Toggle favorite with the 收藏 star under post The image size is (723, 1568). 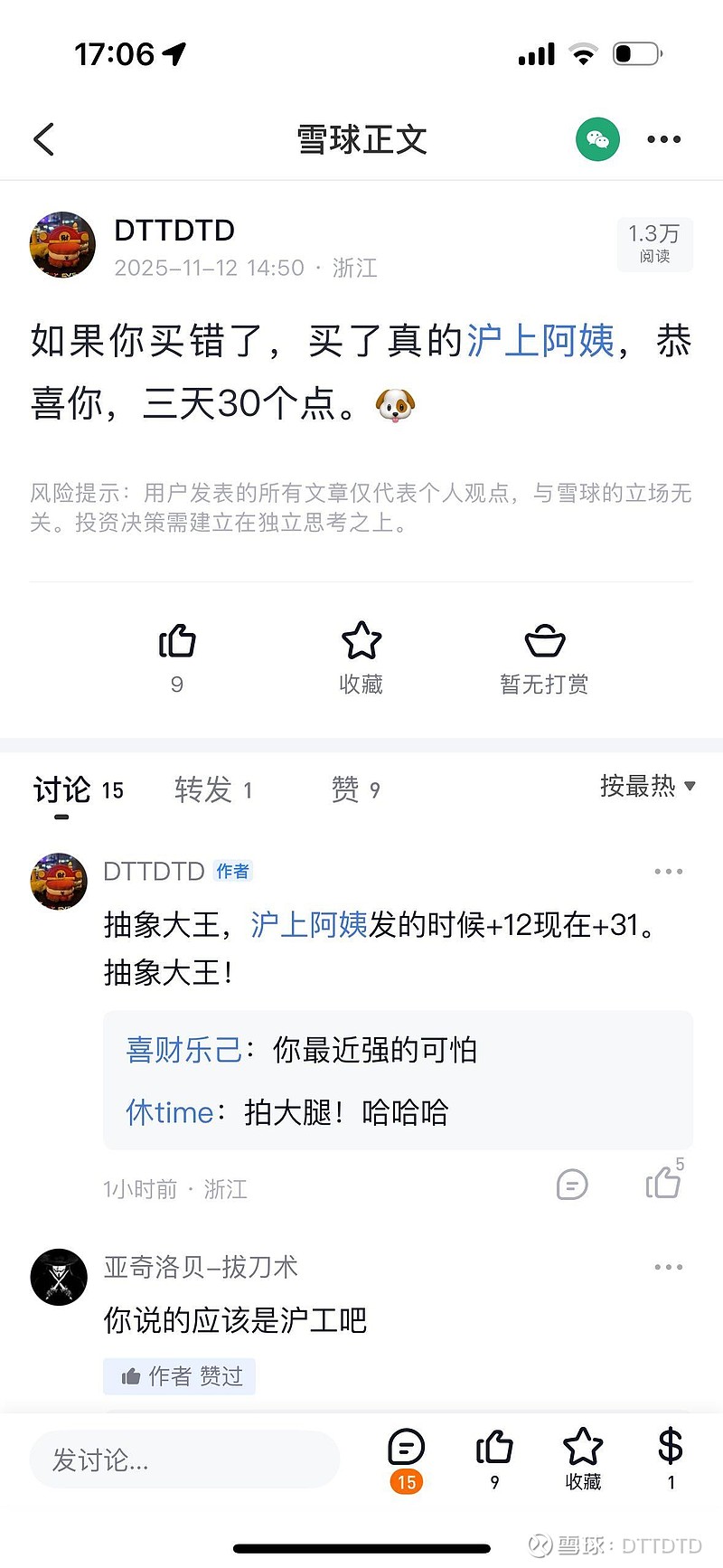361,642
